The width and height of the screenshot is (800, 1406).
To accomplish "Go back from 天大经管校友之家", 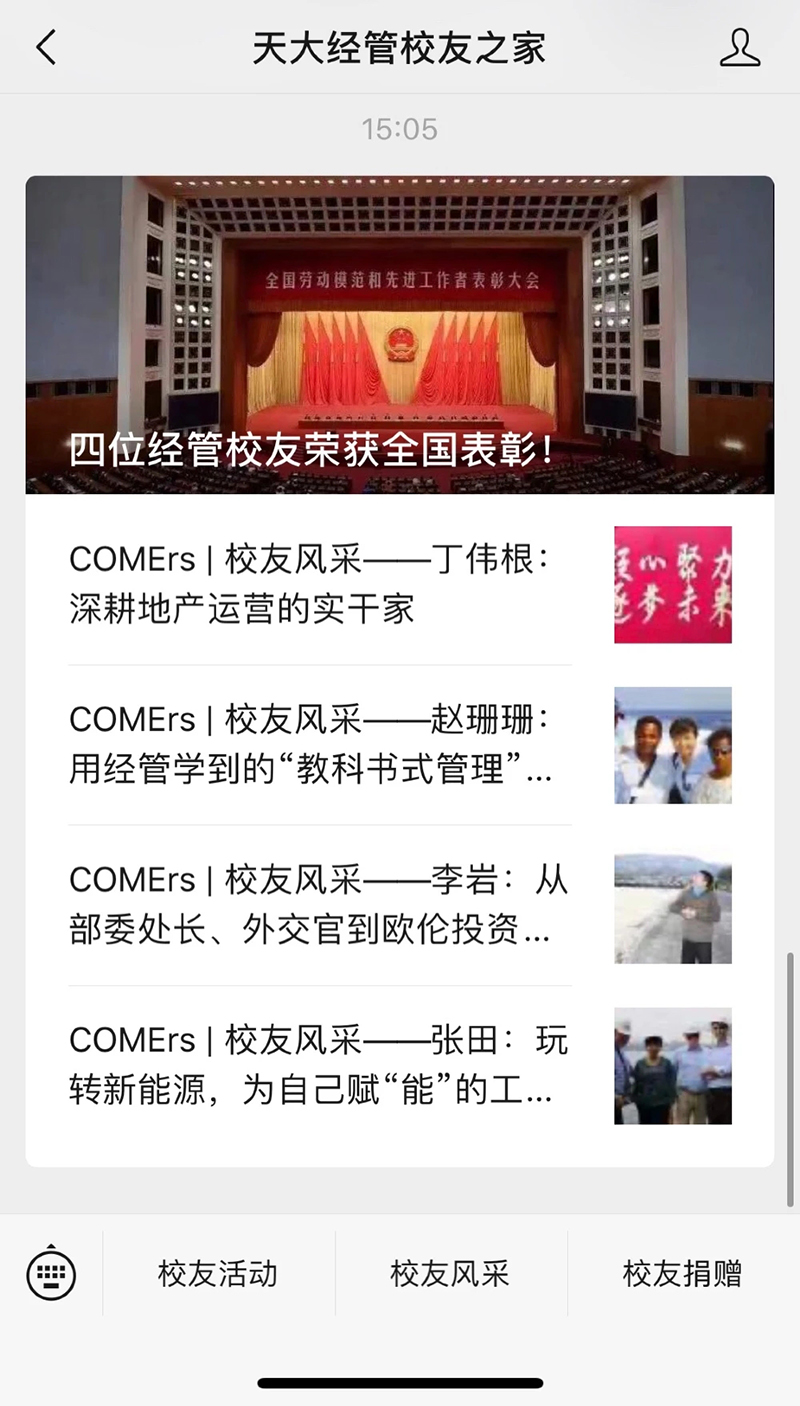I will click(46, 48).
